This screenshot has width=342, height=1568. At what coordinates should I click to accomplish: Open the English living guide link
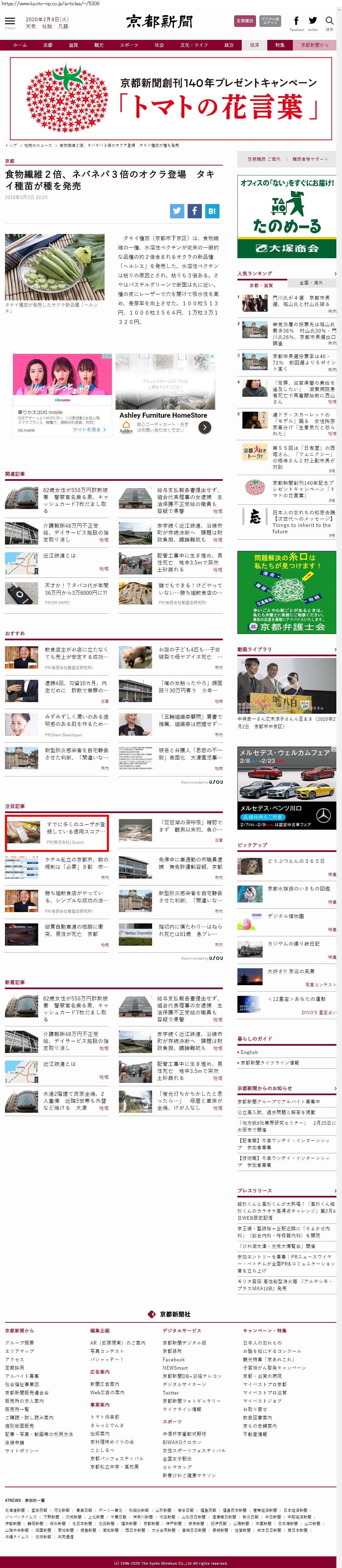pos(249,1052)
